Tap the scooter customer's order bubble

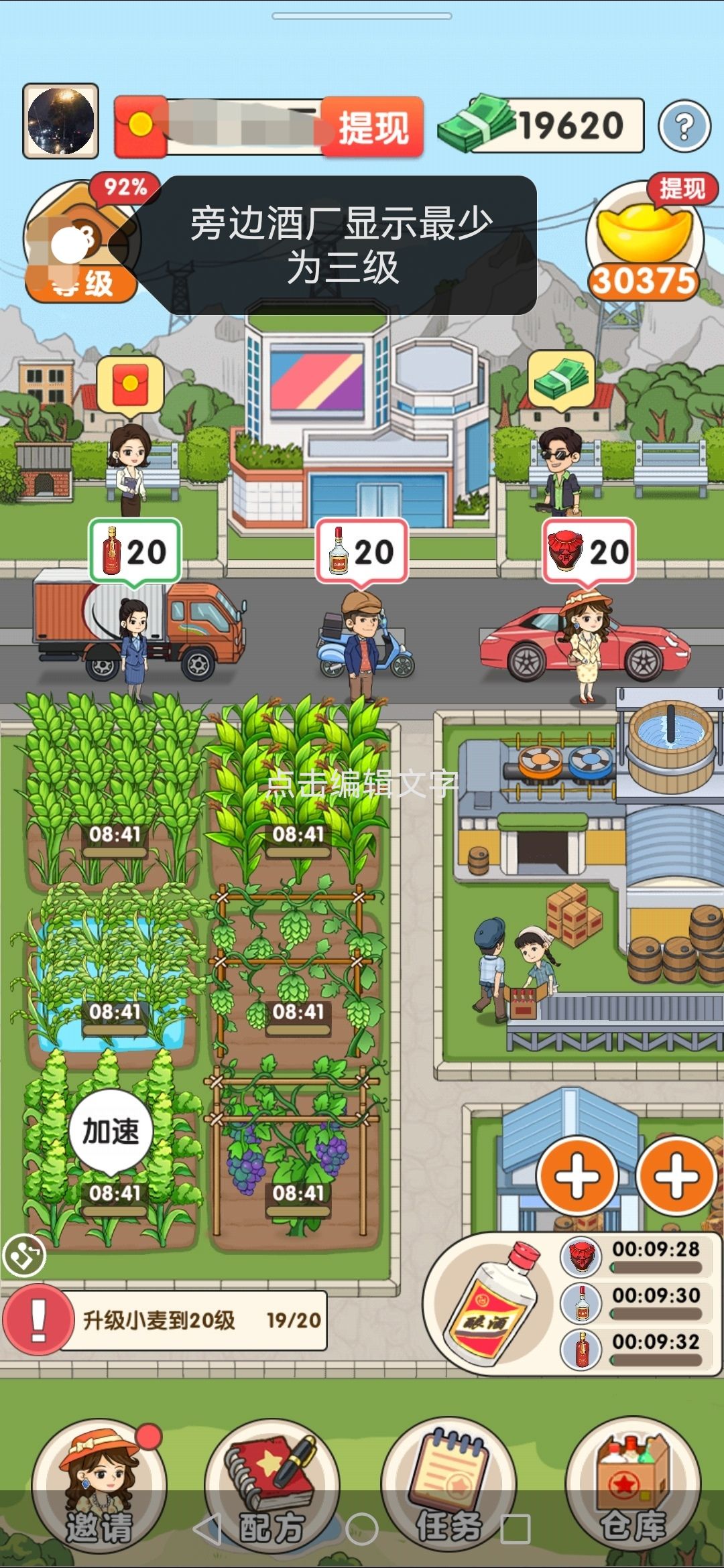click(361, 552)
